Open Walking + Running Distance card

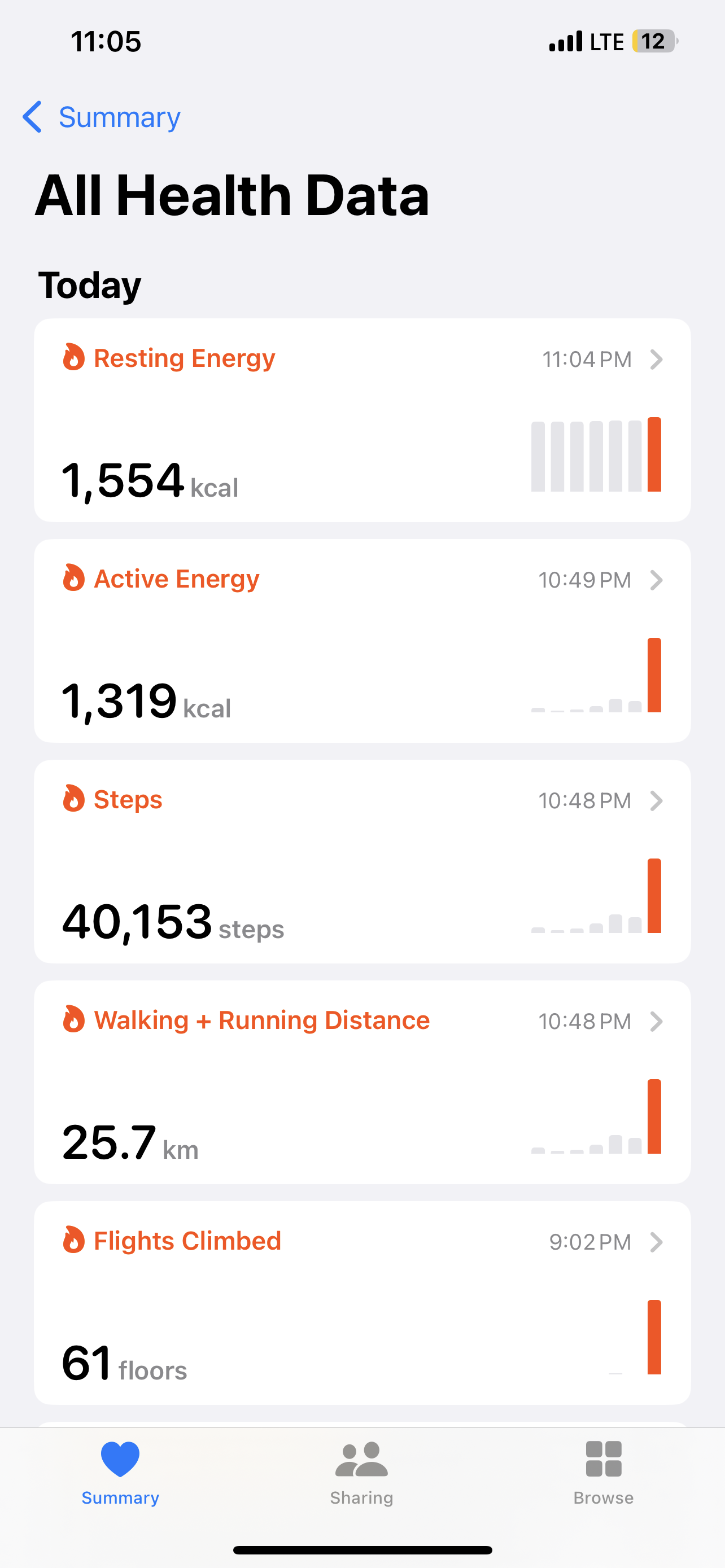[x=362, y=1081]
